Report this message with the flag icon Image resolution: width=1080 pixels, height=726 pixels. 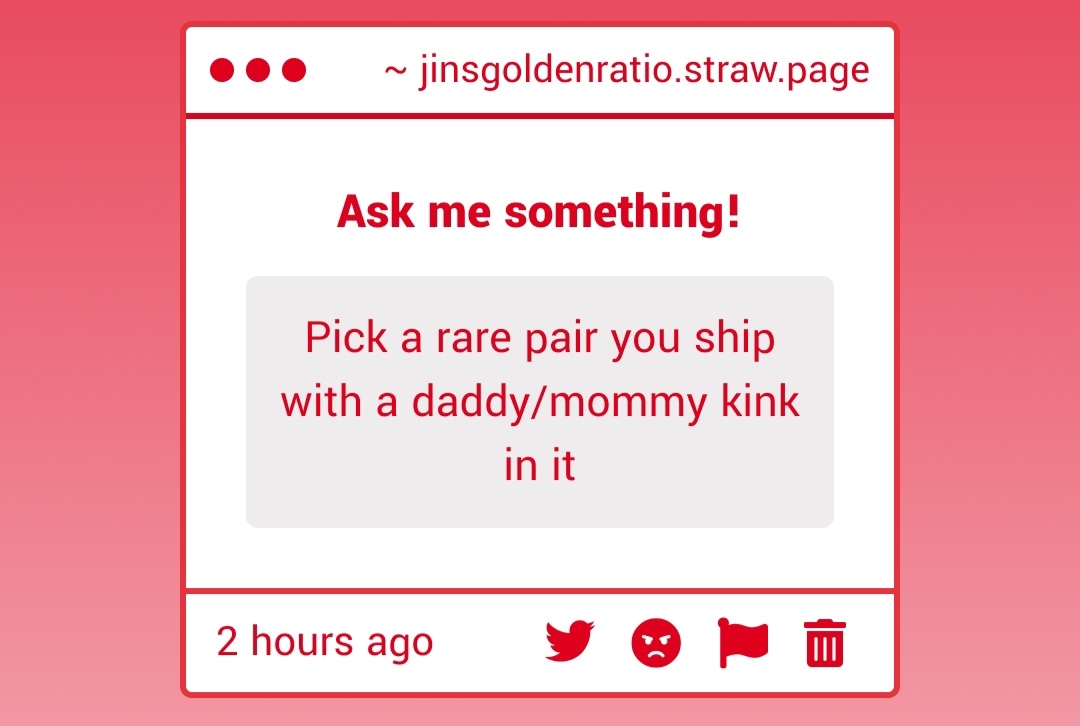[x=742, y=642]
